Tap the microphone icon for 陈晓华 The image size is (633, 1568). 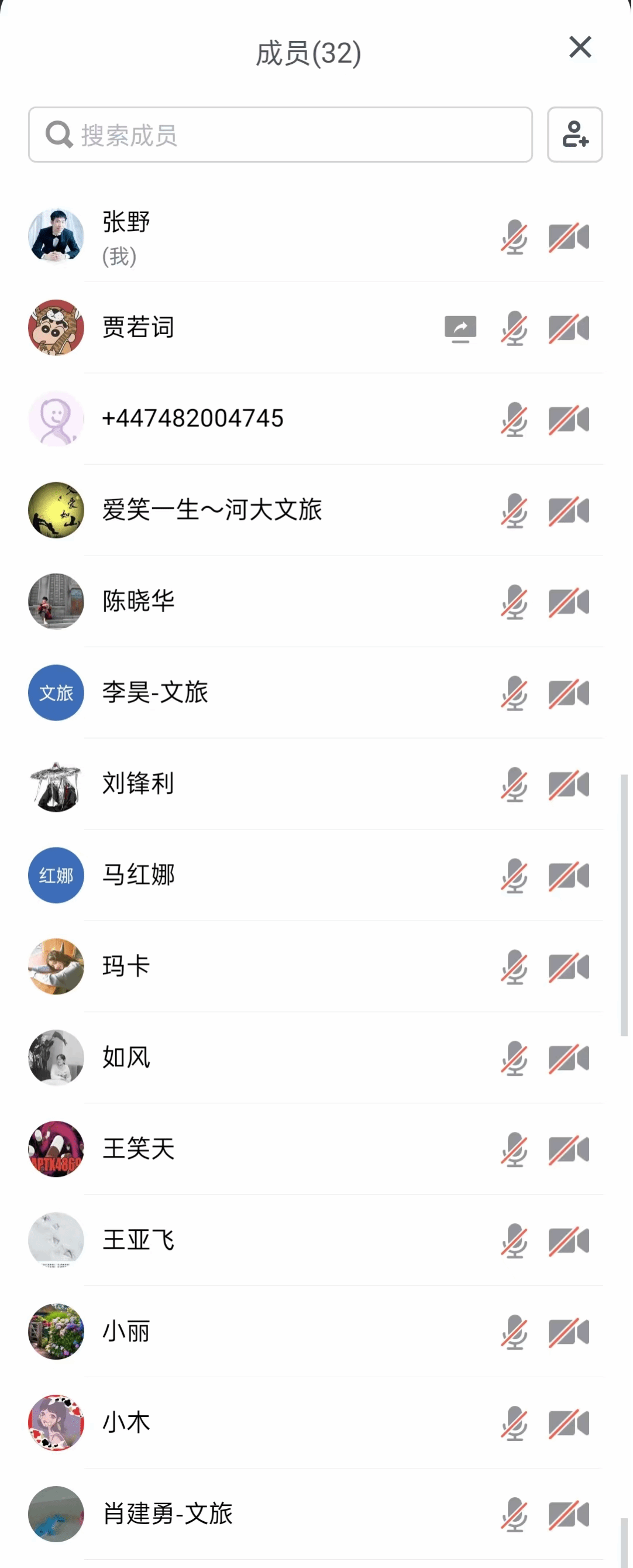pyautogui.click(x=514, y=602)
